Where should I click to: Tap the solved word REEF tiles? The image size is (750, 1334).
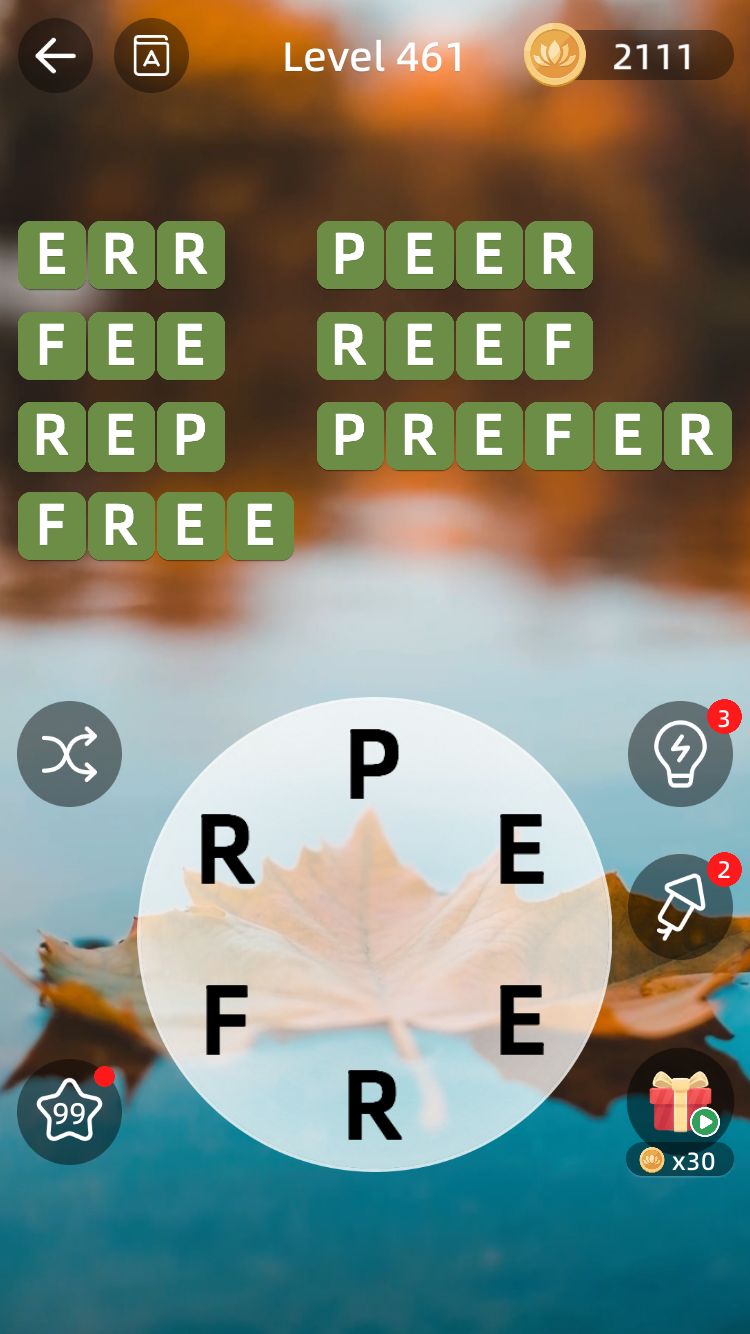(x=454, y=345)
